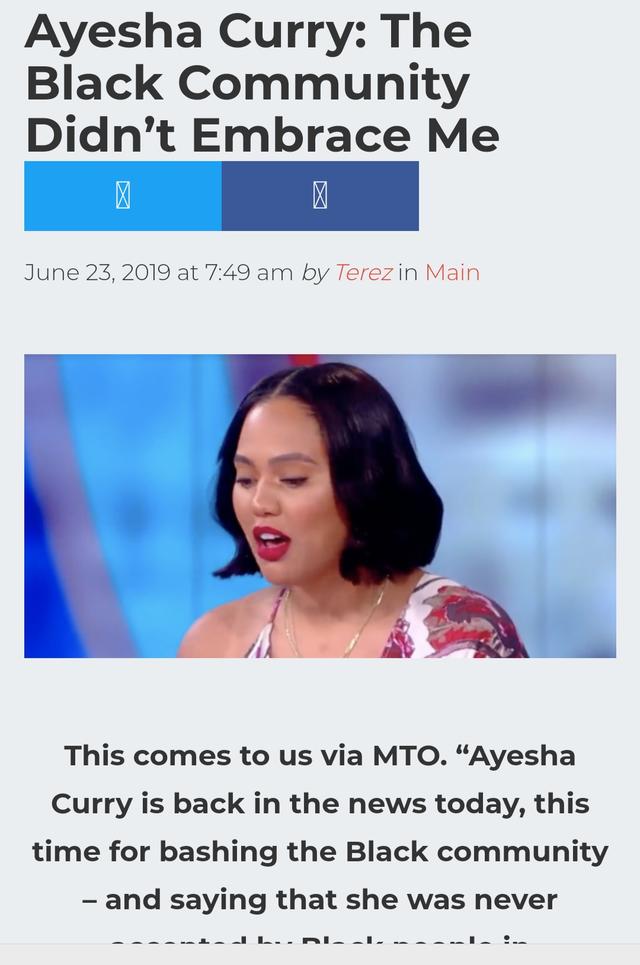Screen dimensions: 640x965
Task: Open the Main category link
Action: (x=452, y=272)
